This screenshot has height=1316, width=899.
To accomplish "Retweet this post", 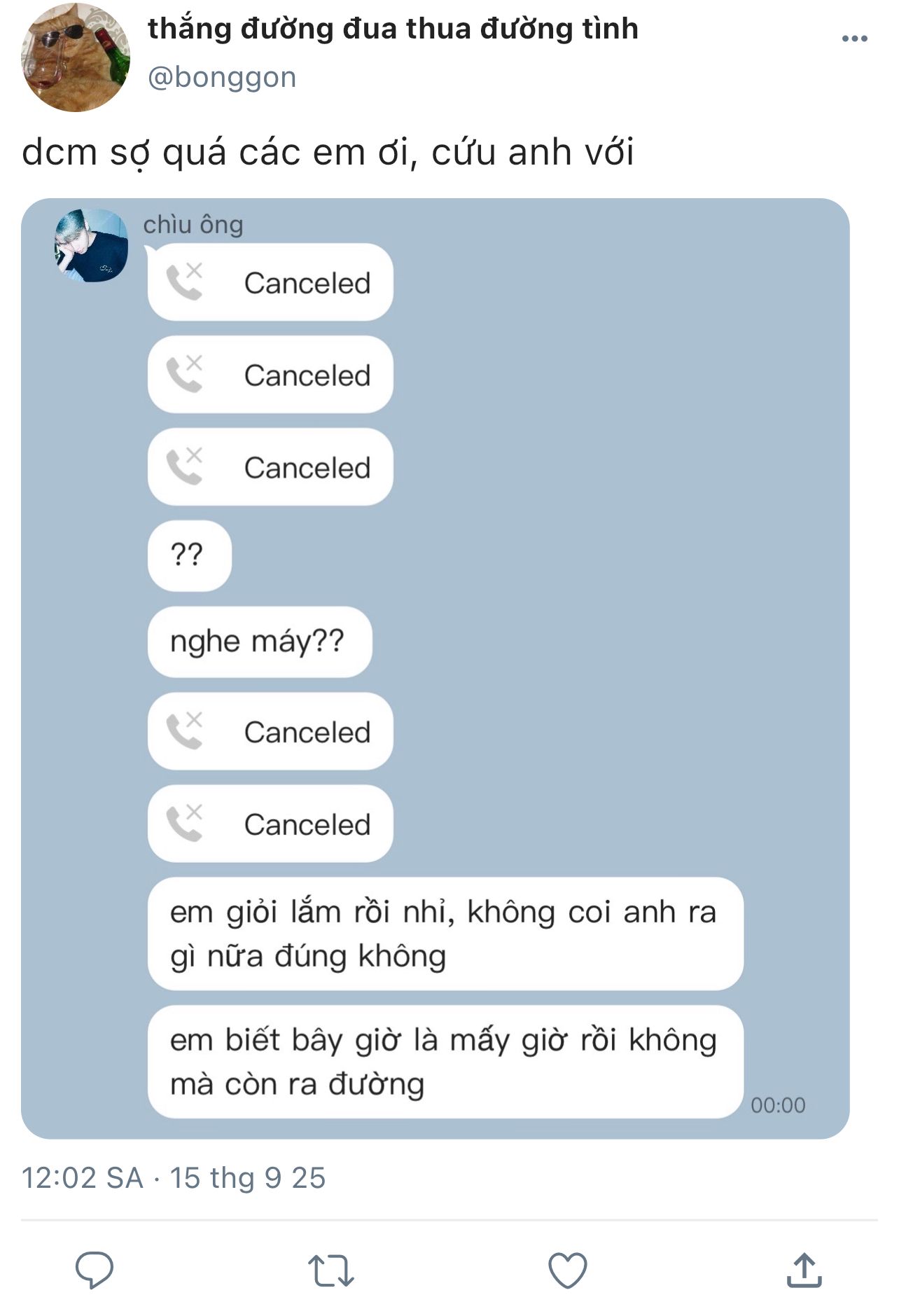I will (x=331, y=1270).
